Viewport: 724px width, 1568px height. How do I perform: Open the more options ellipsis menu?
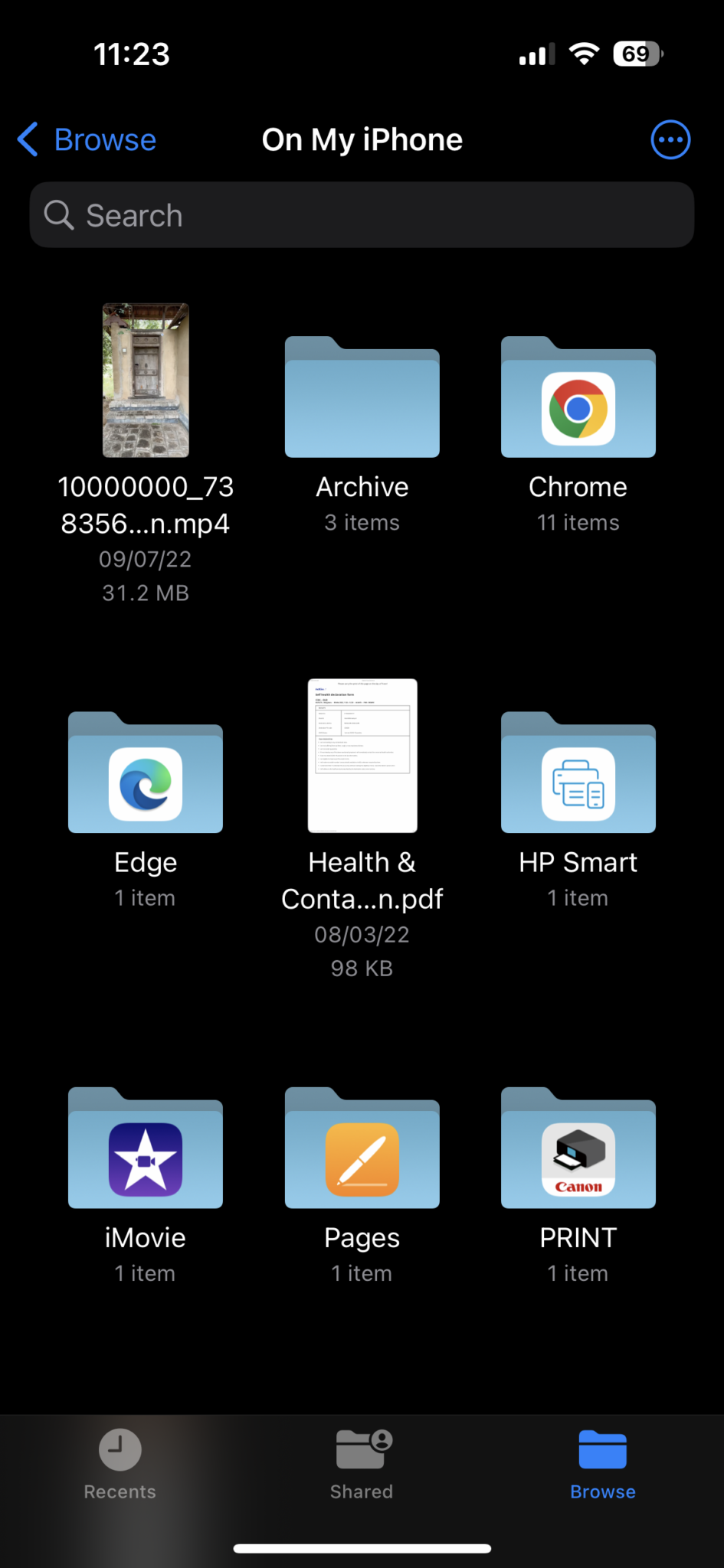[670, 140]
